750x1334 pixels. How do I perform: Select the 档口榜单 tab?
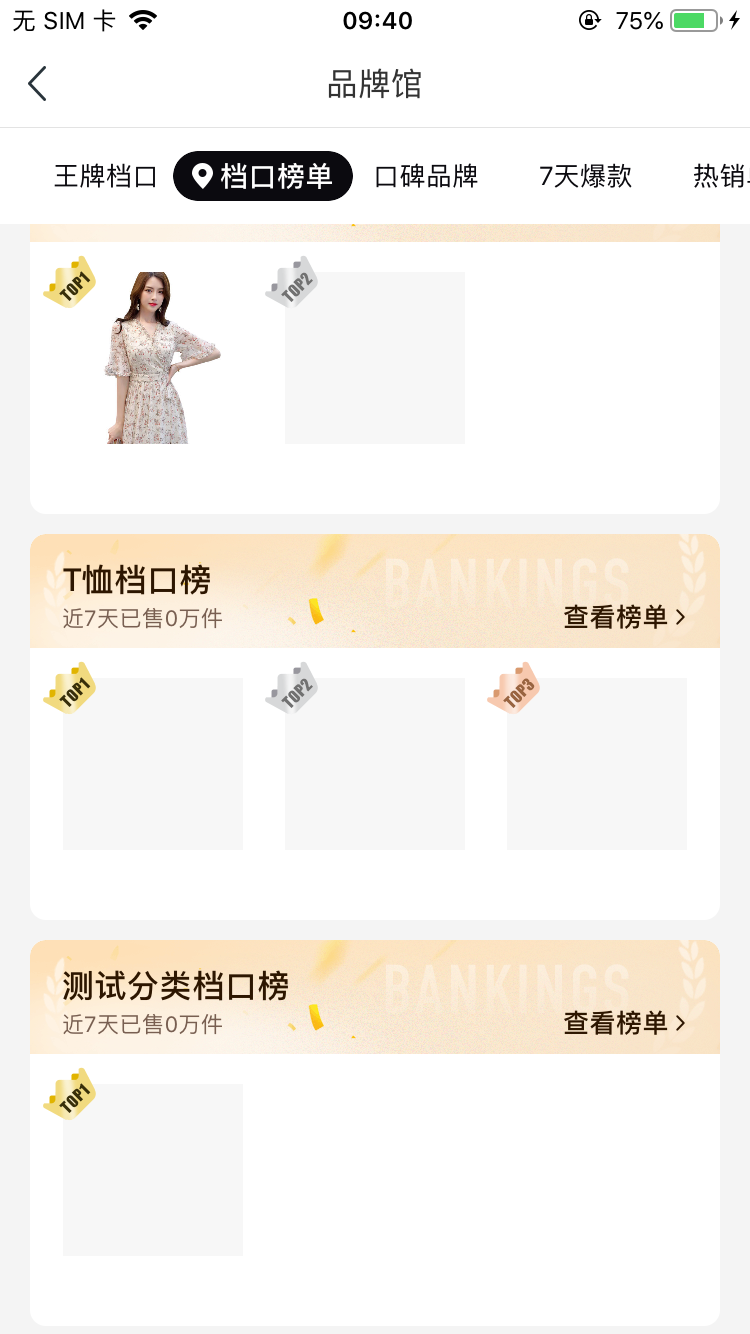pos(263,177)
